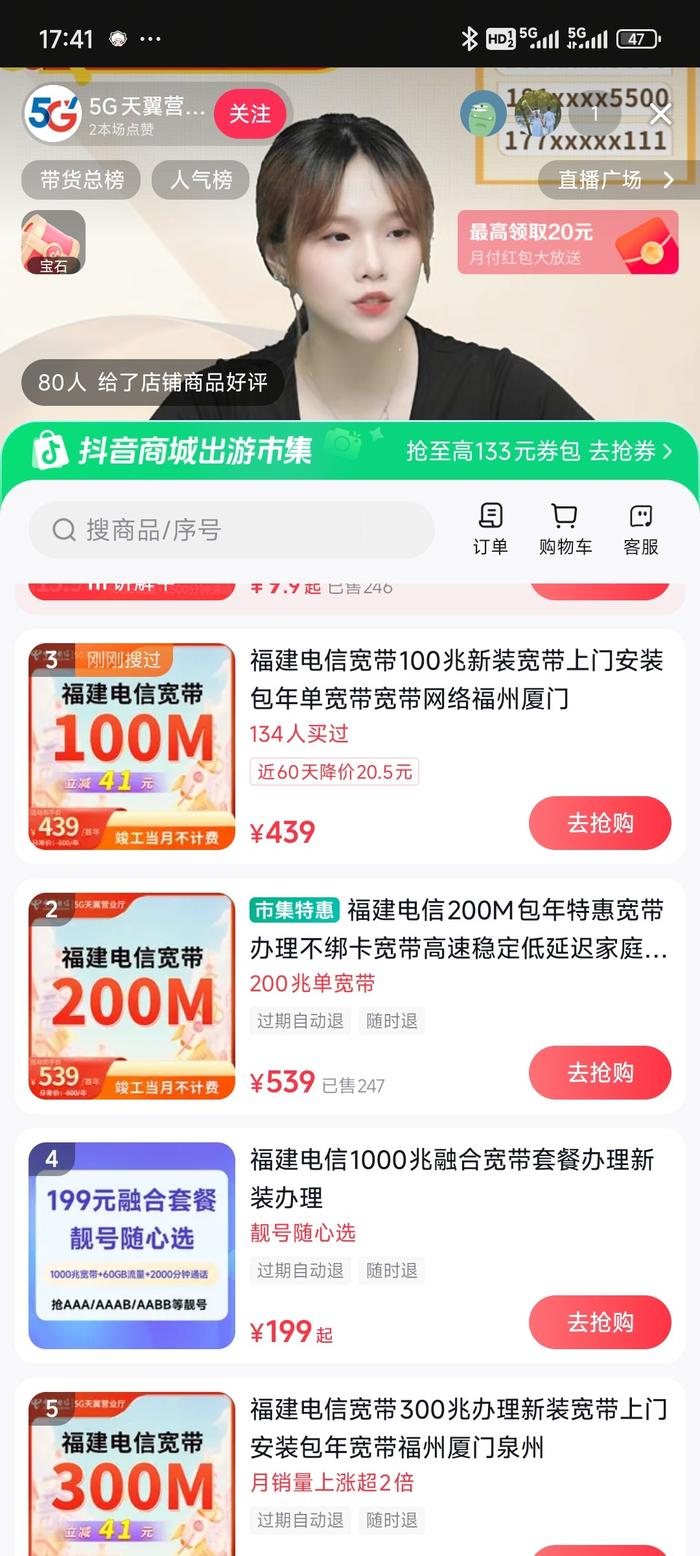
Task: Tap the 搜商品/序号 search box
Action: coord(232,530)
